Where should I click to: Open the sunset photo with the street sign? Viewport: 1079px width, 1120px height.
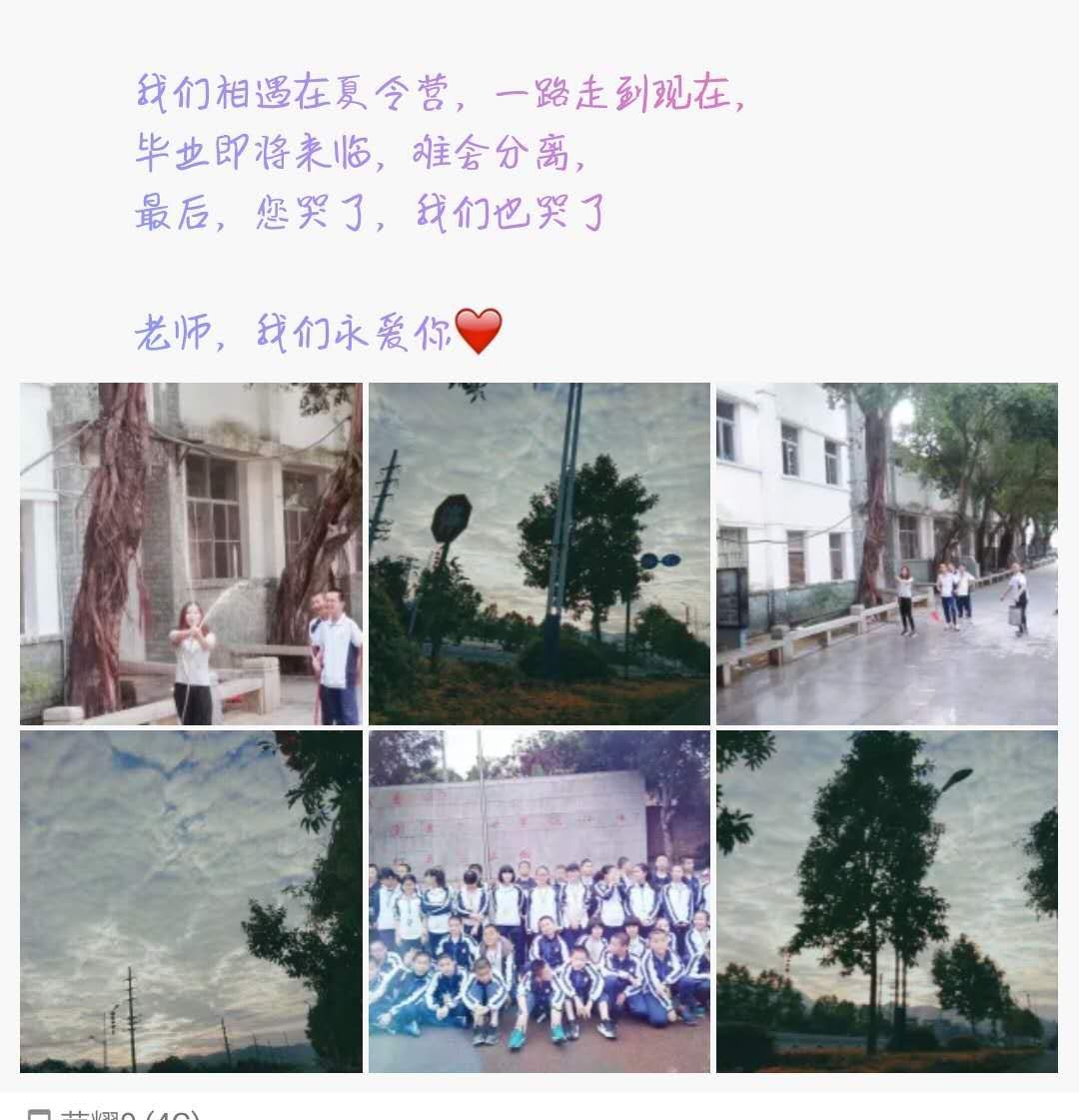pos(539,554)
